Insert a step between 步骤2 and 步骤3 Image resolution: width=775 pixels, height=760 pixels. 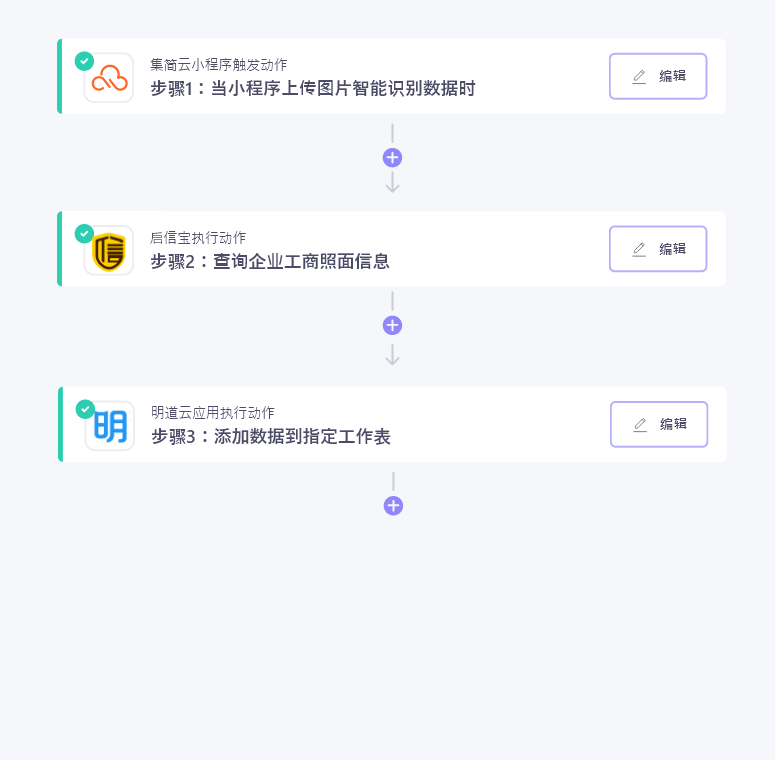(x=392, y=325)
